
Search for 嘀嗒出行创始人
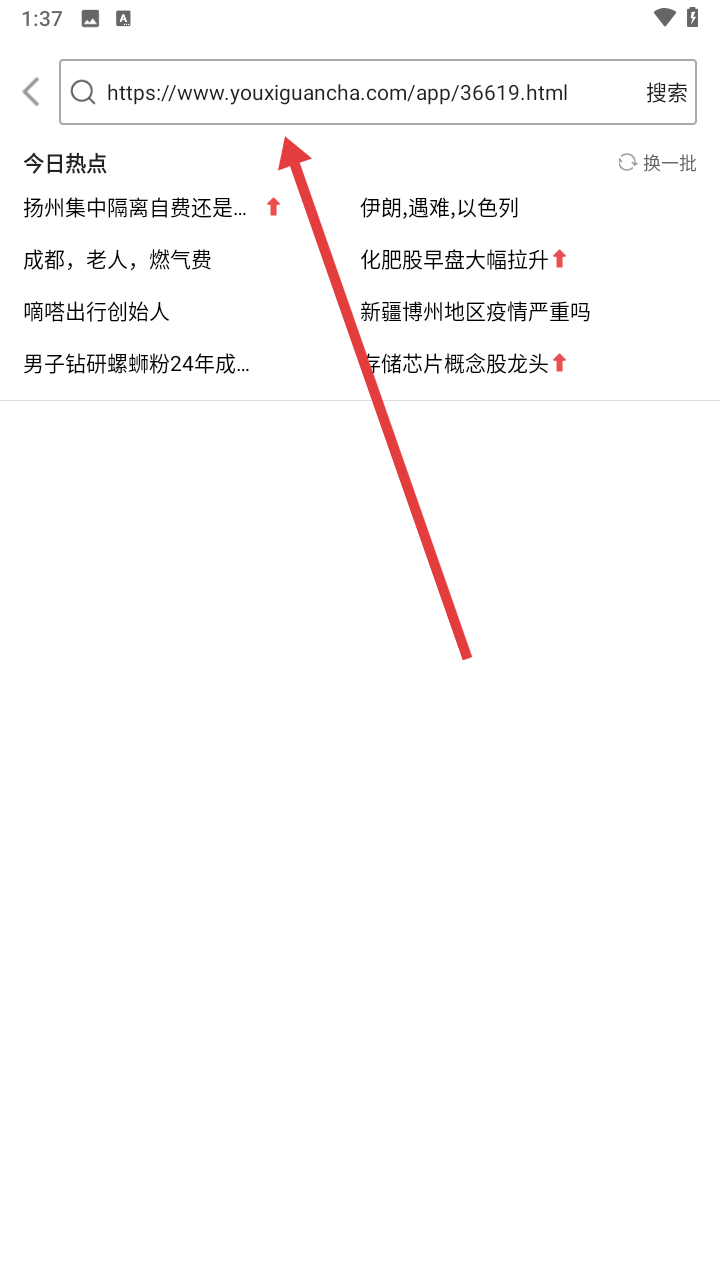click(x=96, y=312)
